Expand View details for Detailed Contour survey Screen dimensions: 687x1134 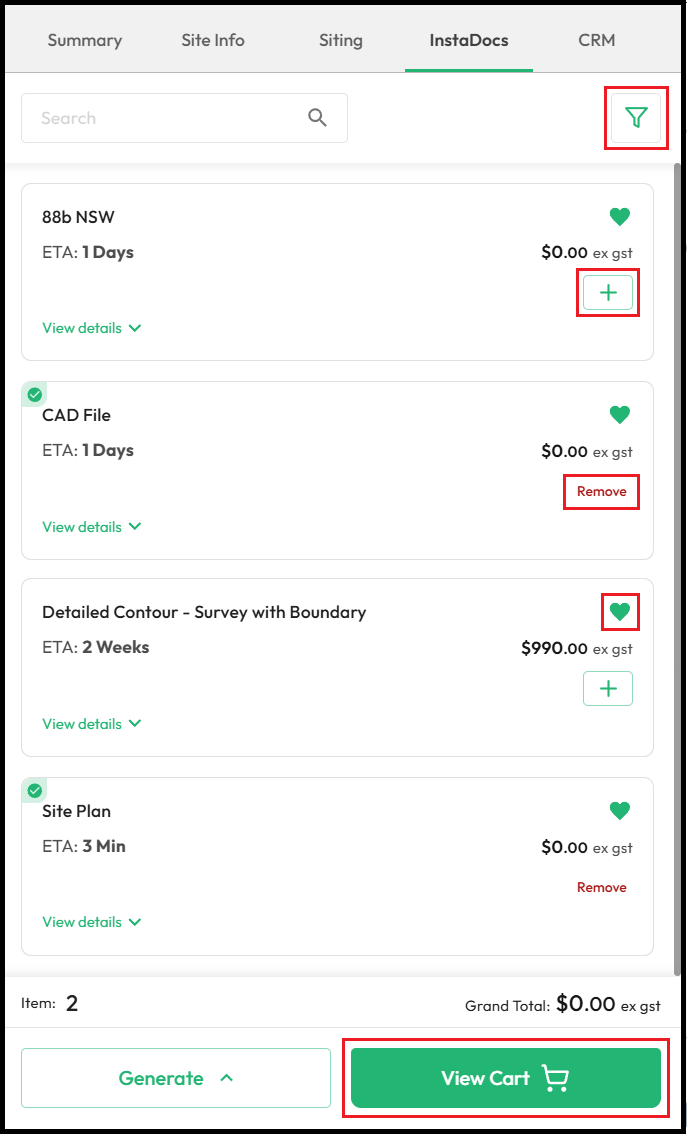point(92,724)
